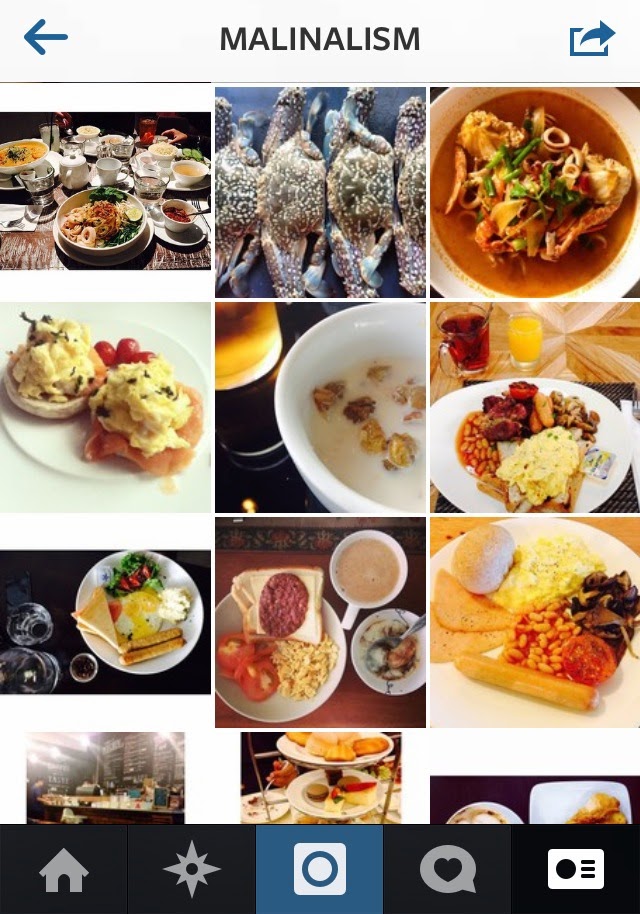Open the tiered afternoon tea photo

click(320, 777)
